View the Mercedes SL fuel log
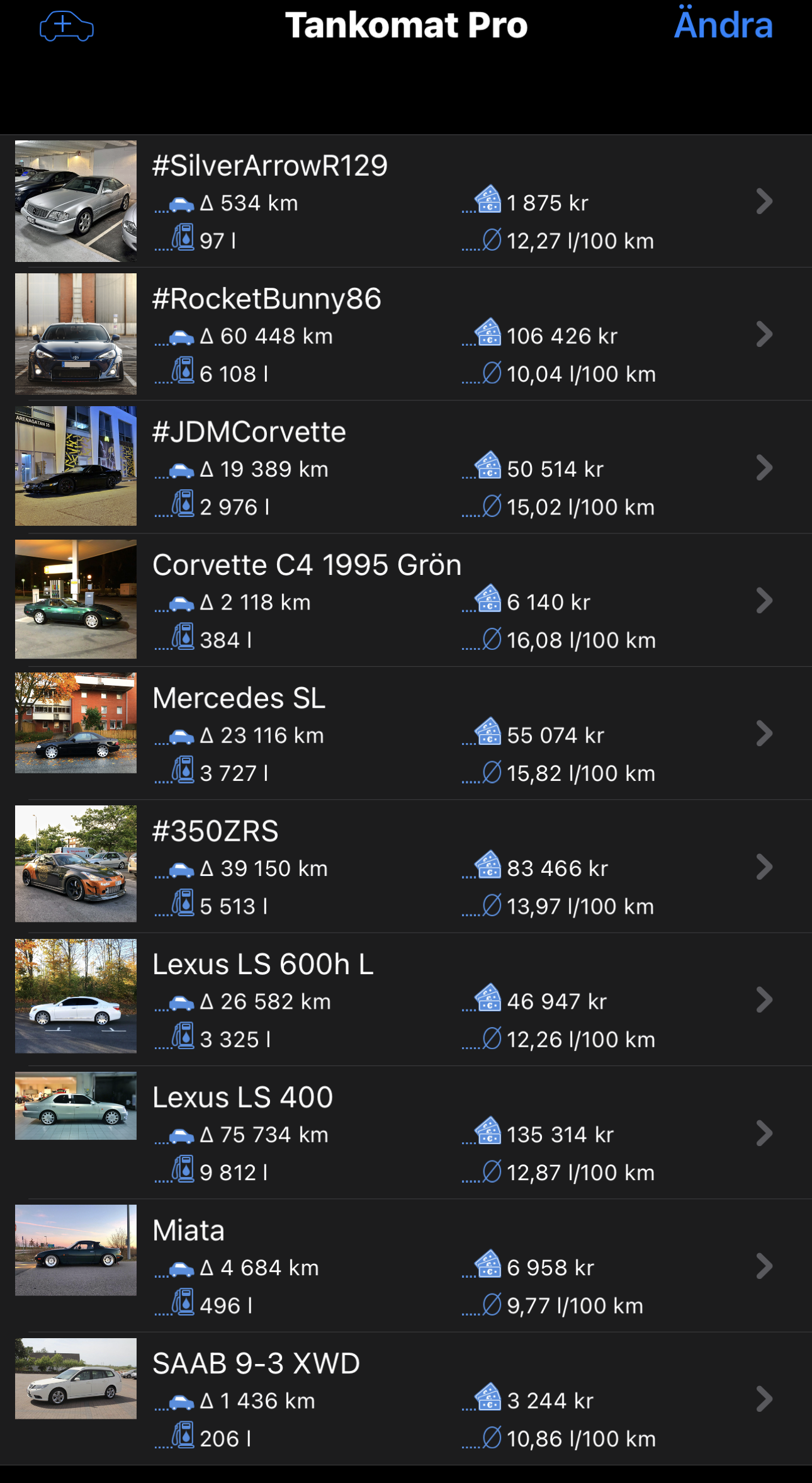Image resolution: width=812 pixels, height=1483 pixels. [x=406, y=733]
